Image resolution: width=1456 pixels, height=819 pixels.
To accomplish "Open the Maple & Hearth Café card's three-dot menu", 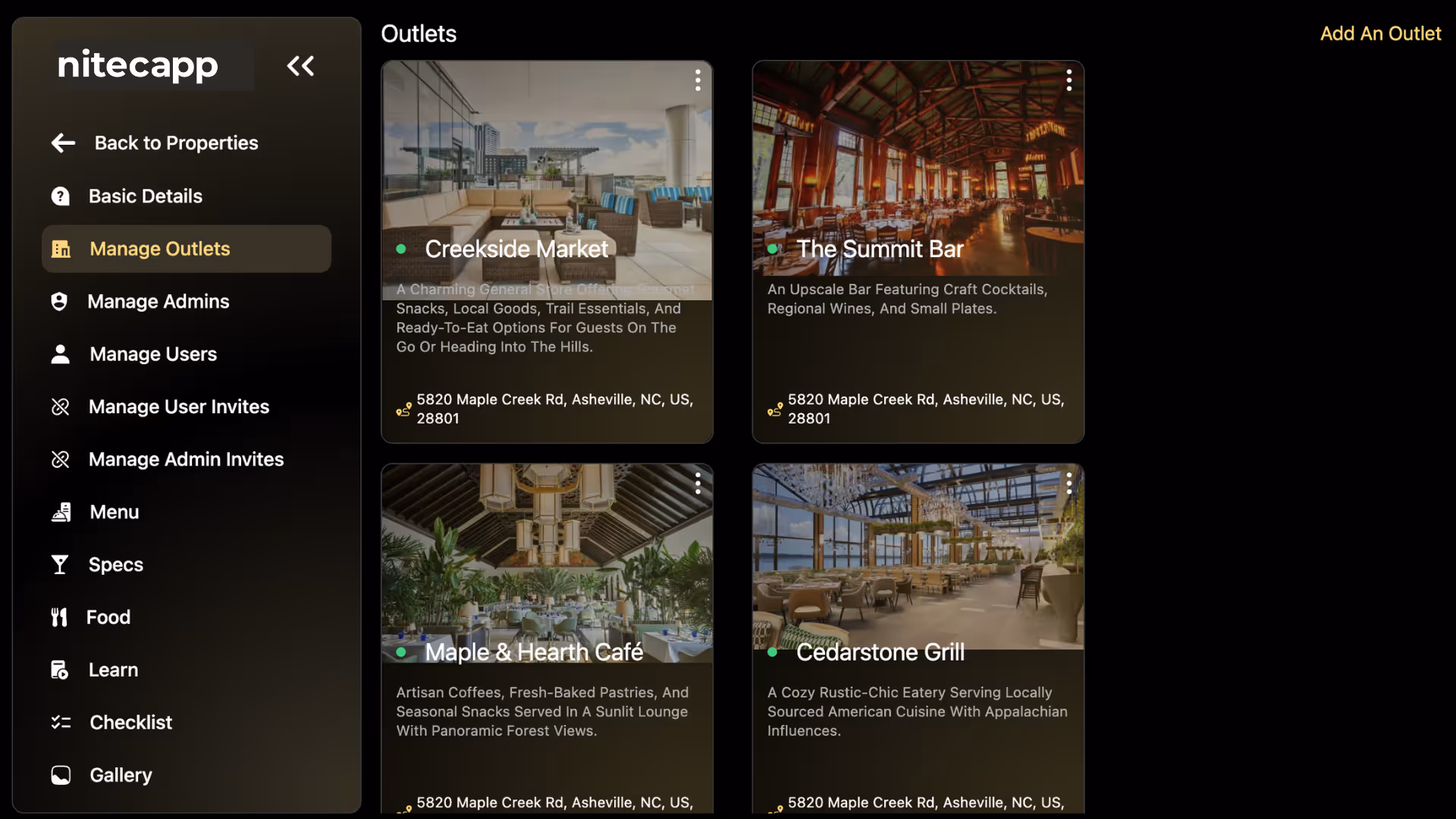I will coord(698,483).
